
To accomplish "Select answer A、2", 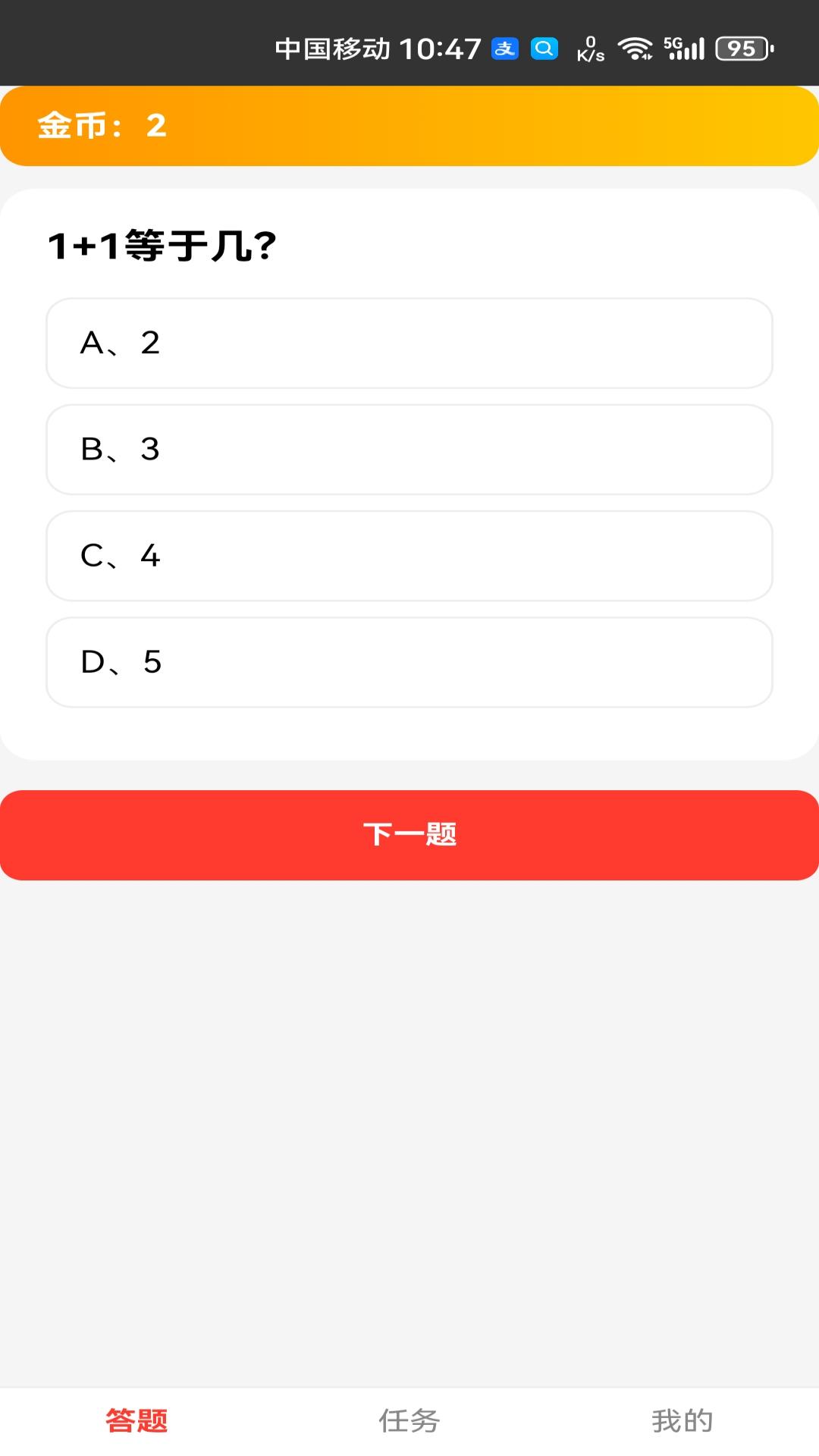I will [409, 344].
